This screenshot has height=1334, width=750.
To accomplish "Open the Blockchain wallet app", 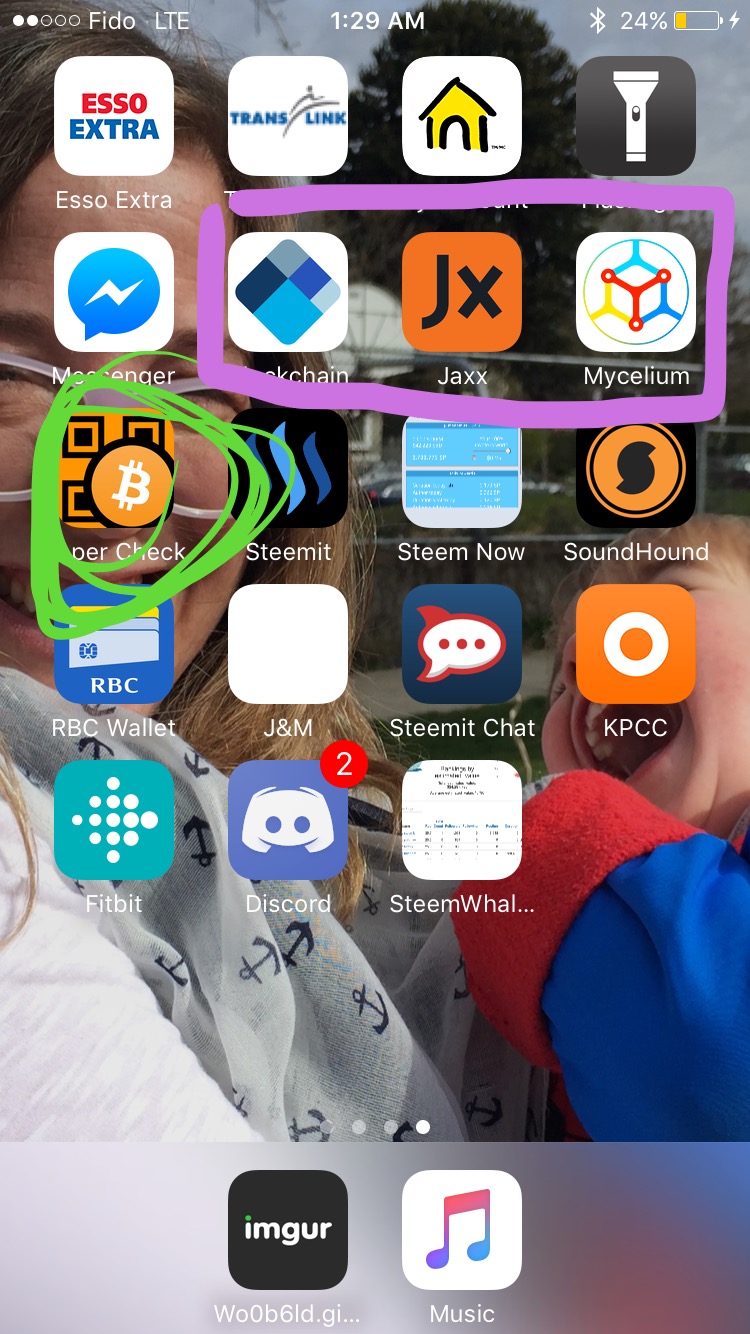I will pyautogui.click(x=288, y=292).
